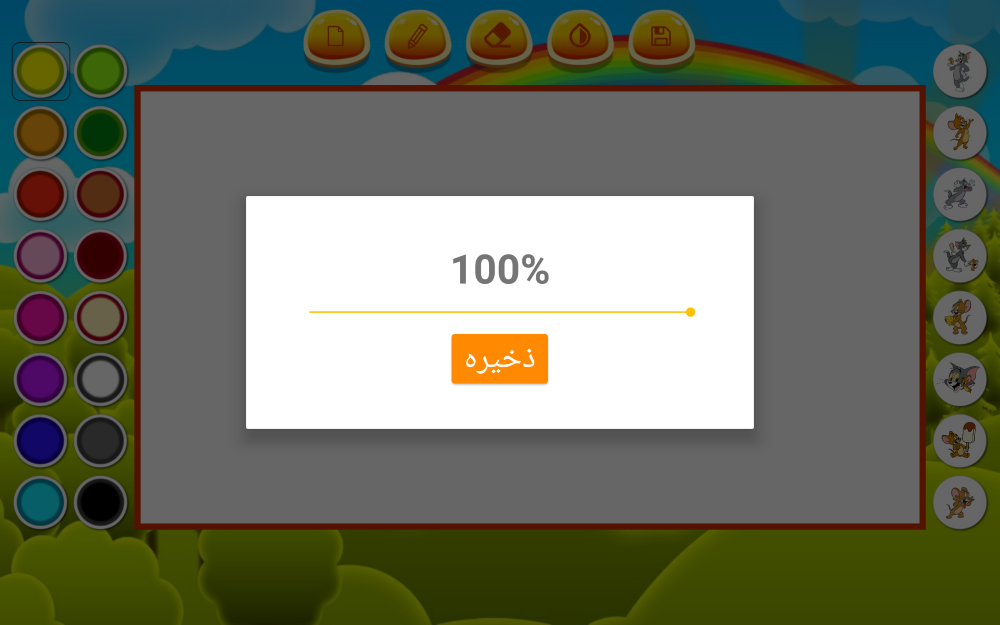1000x625 pixels.
Task: Pick the teal color swatch
Action: tap(41, 502)
